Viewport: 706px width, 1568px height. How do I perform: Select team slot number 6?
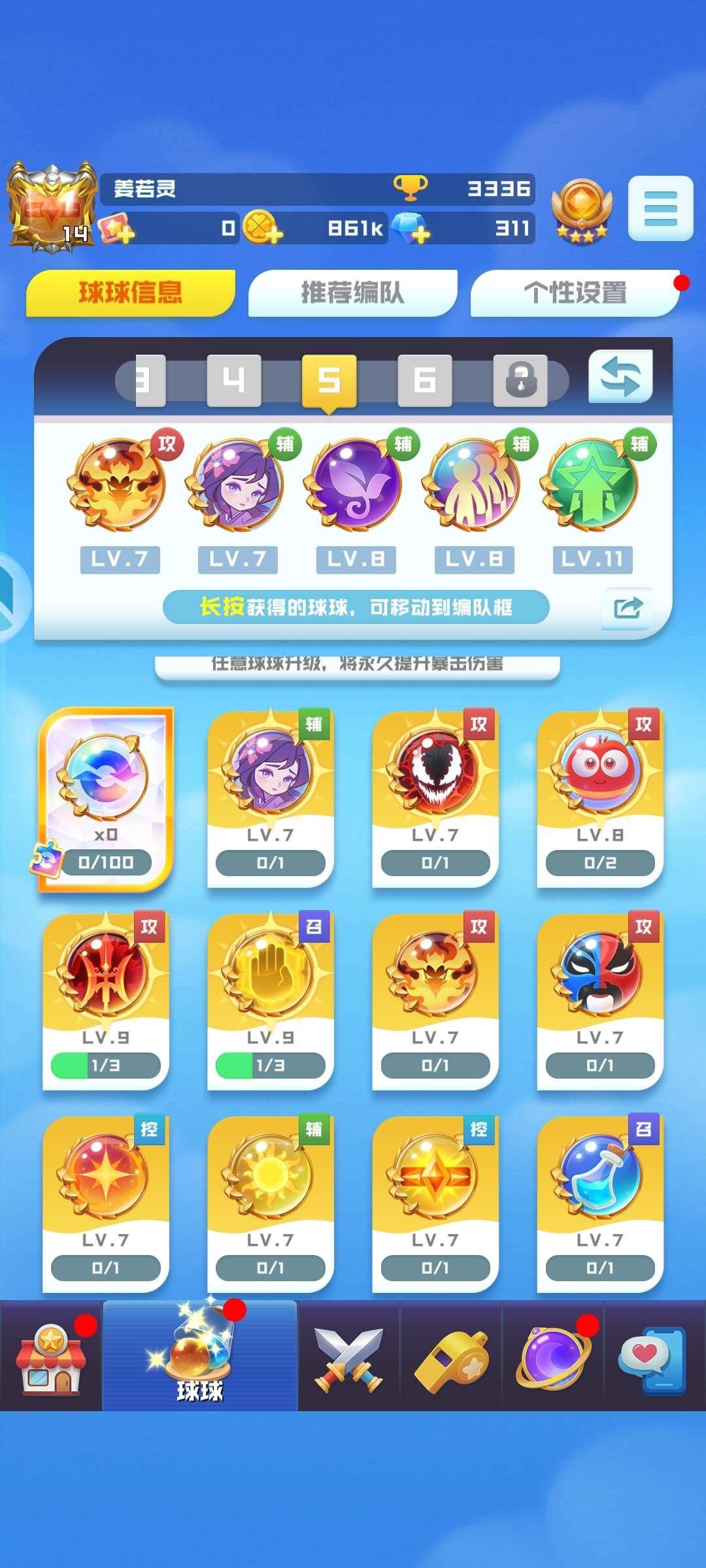point(425,380)
